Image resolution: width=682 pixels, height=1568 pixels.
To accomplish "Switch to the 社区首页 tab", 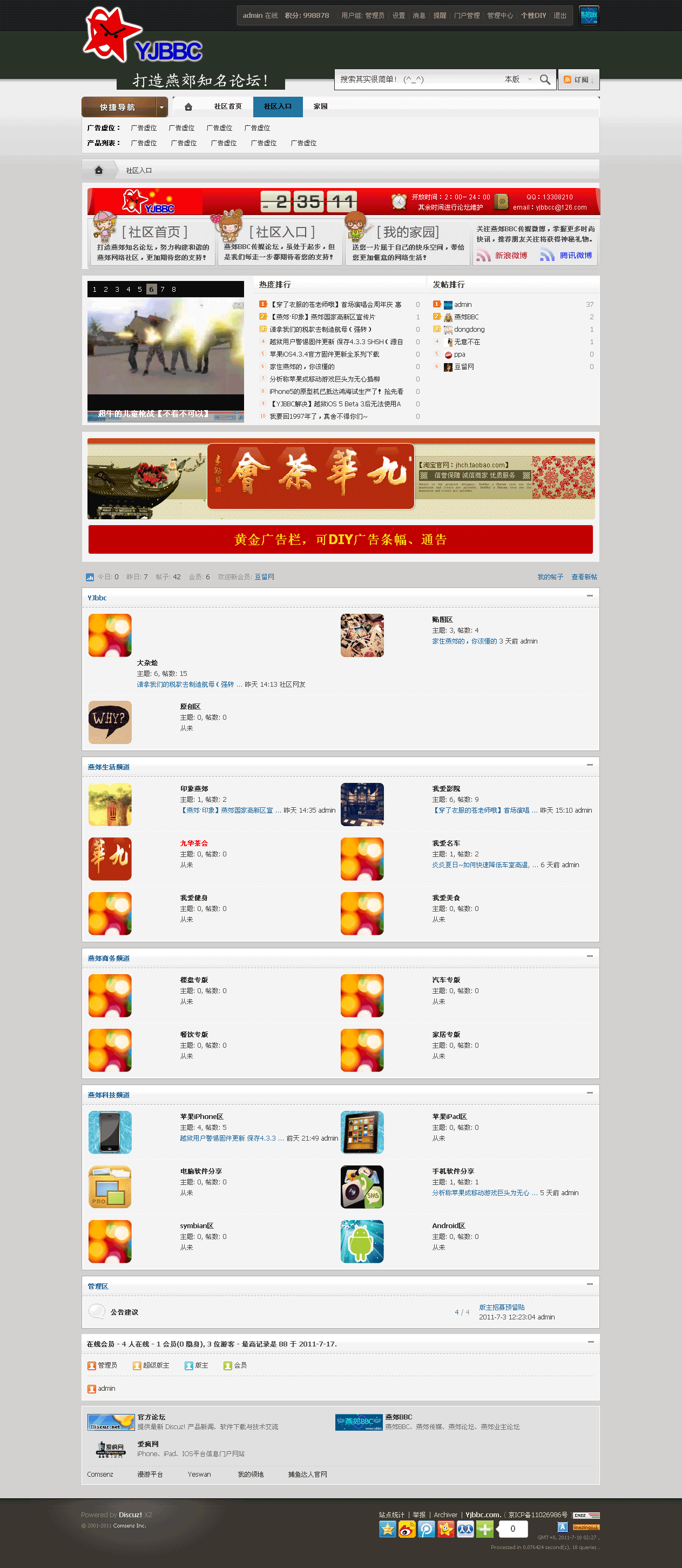I will click(227, 106).
